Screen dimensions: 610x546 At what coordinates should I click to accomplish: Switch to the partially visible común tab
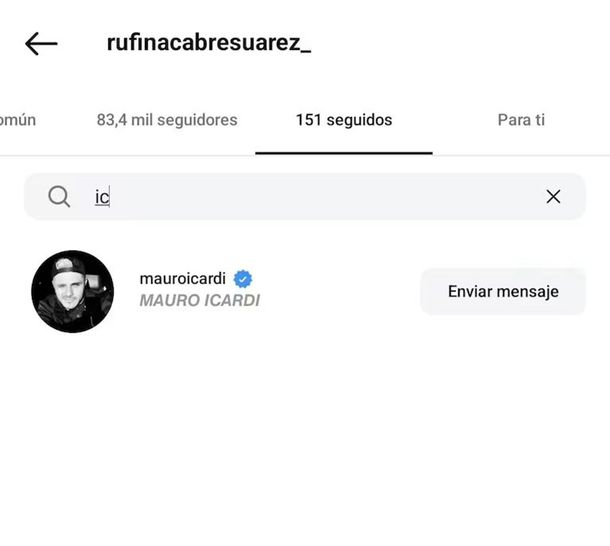(18, 120)
